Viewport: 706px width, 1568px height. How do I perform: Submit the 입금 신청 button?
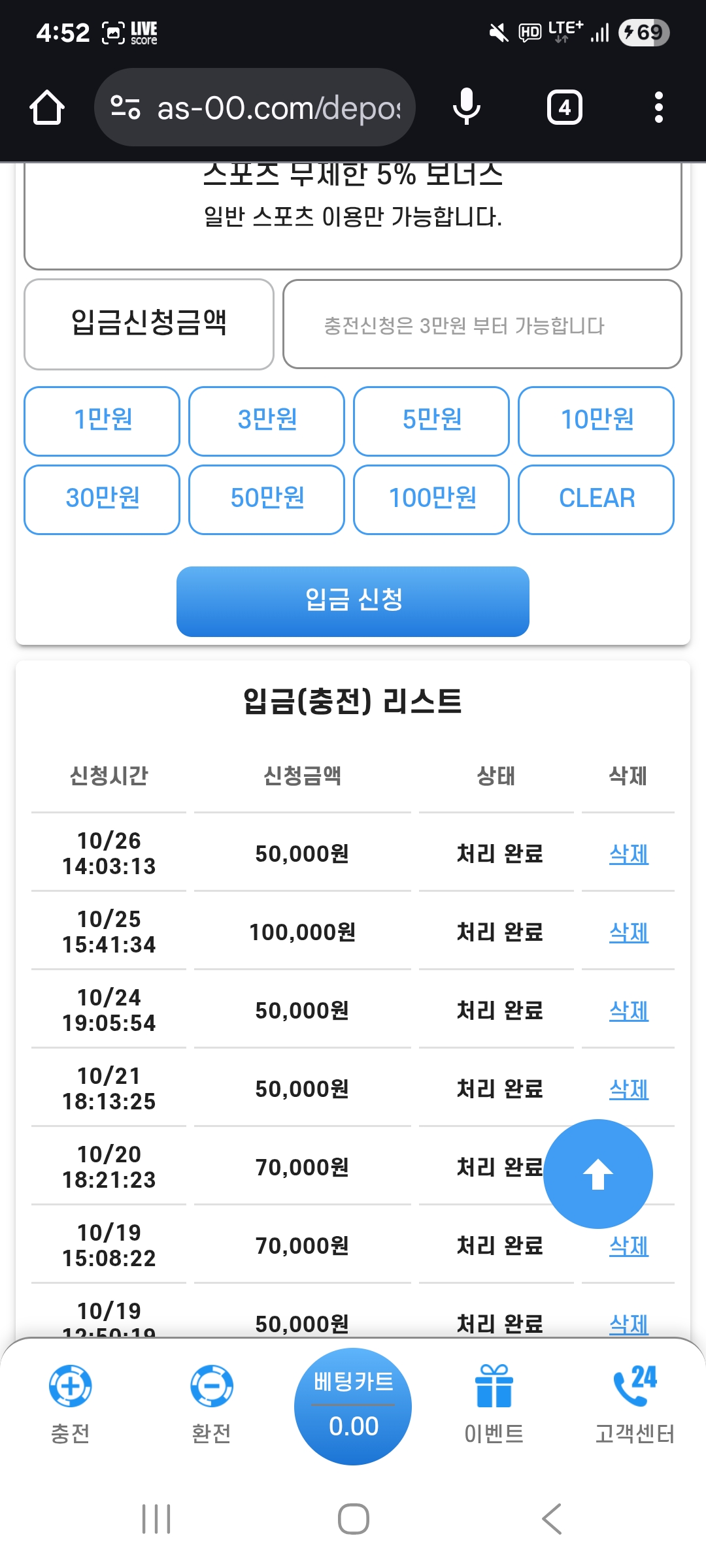tap(353, 601)
